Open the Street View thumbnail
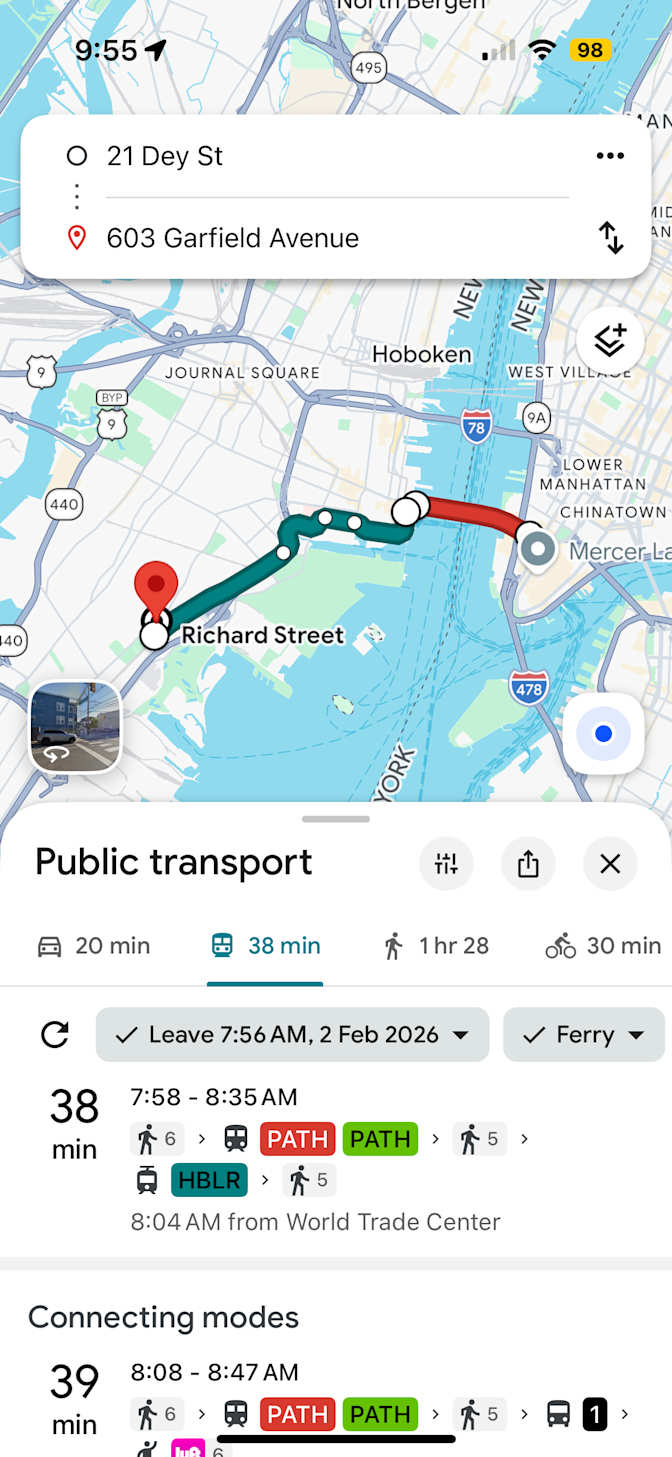Viewport: 672px width, 1457px height. point(75,728)
